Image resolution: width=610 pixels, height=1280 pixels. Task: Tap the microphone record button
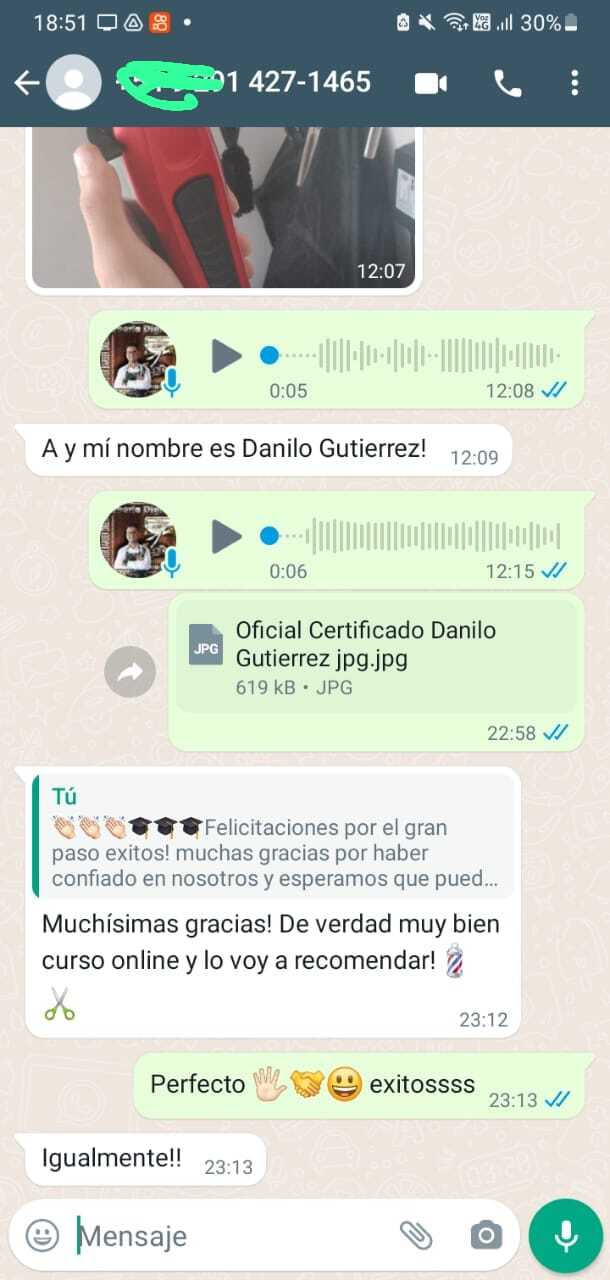(566, 1236)
